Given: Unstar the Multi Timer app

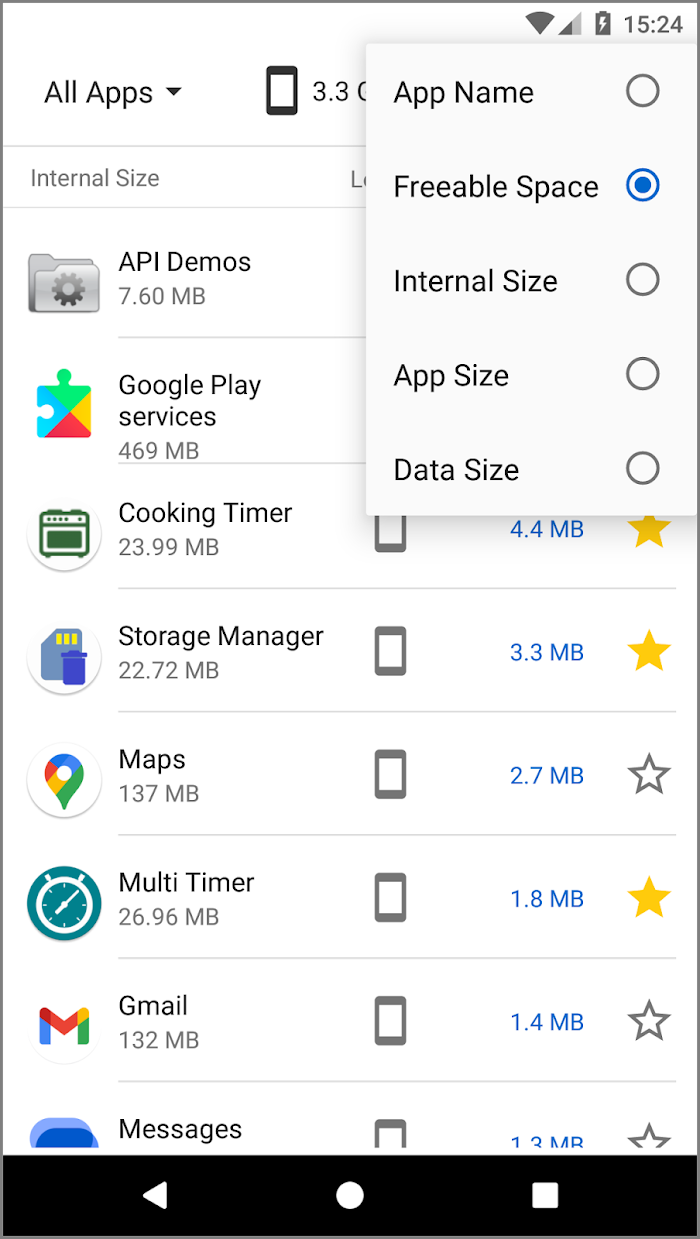Looking at the screenshot, I should (x=648, y=898).
